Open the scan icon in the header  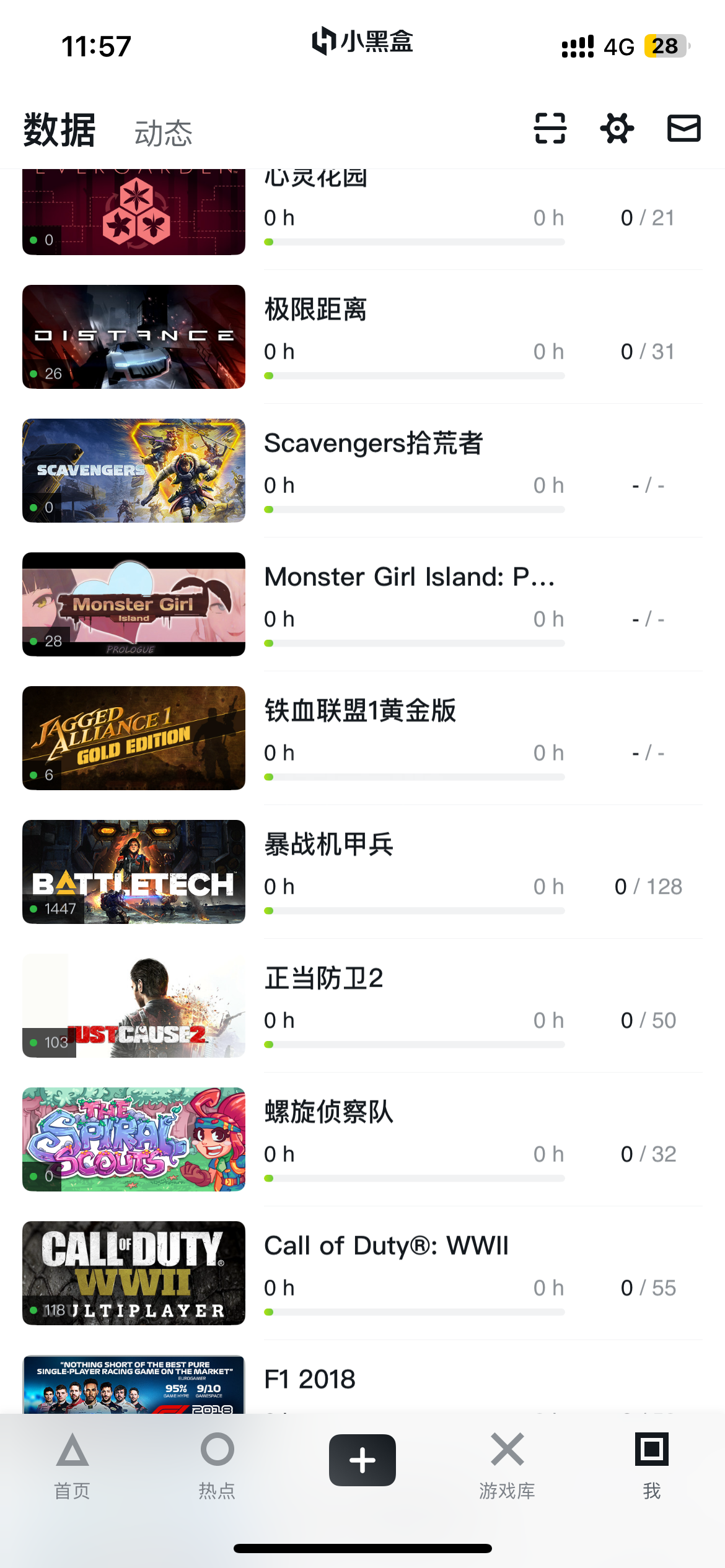(550, 128)
